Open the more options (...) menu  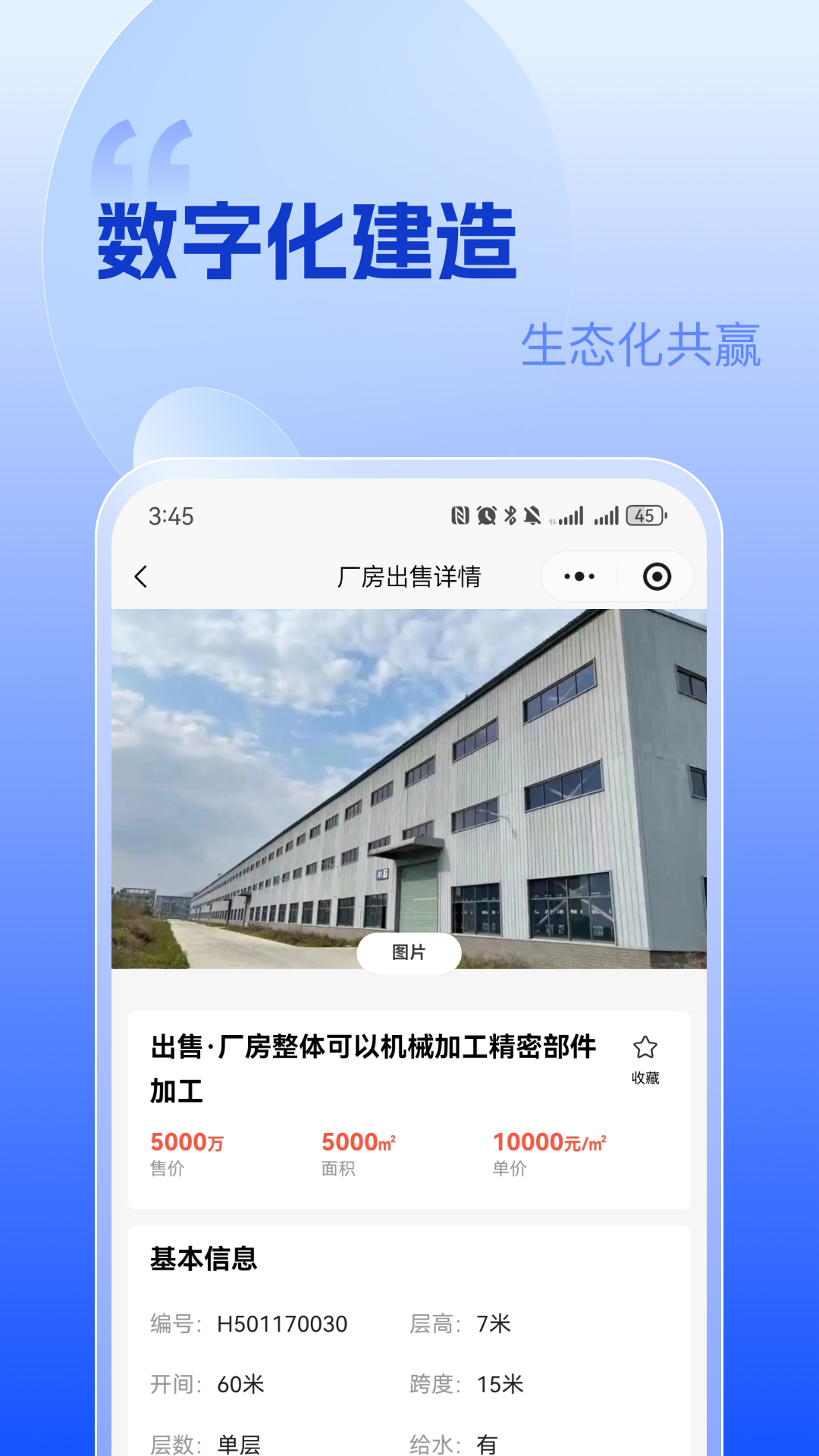coord(579,576)
